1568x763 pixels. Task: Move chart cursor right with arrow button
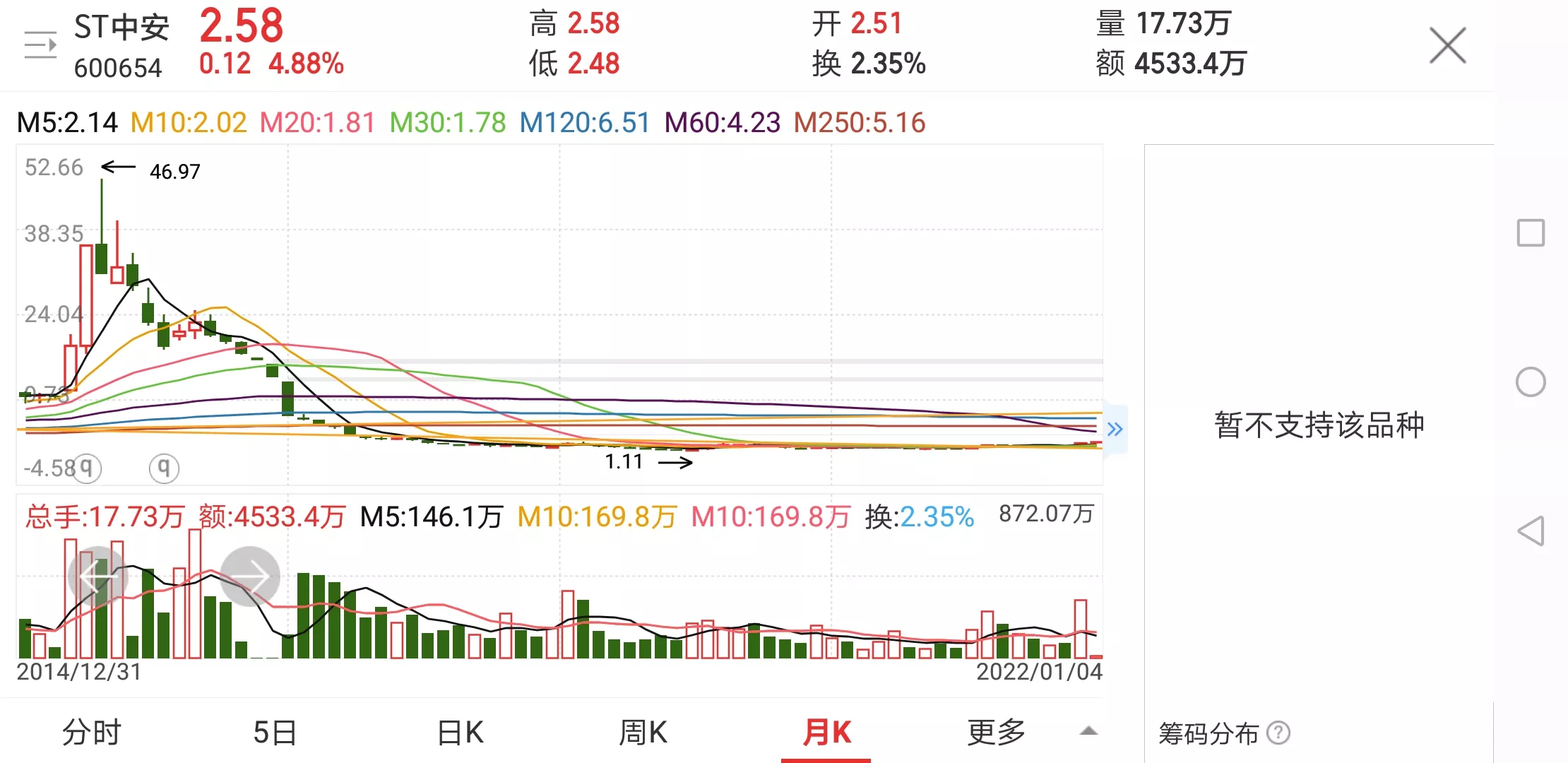(x=250, y=576)
